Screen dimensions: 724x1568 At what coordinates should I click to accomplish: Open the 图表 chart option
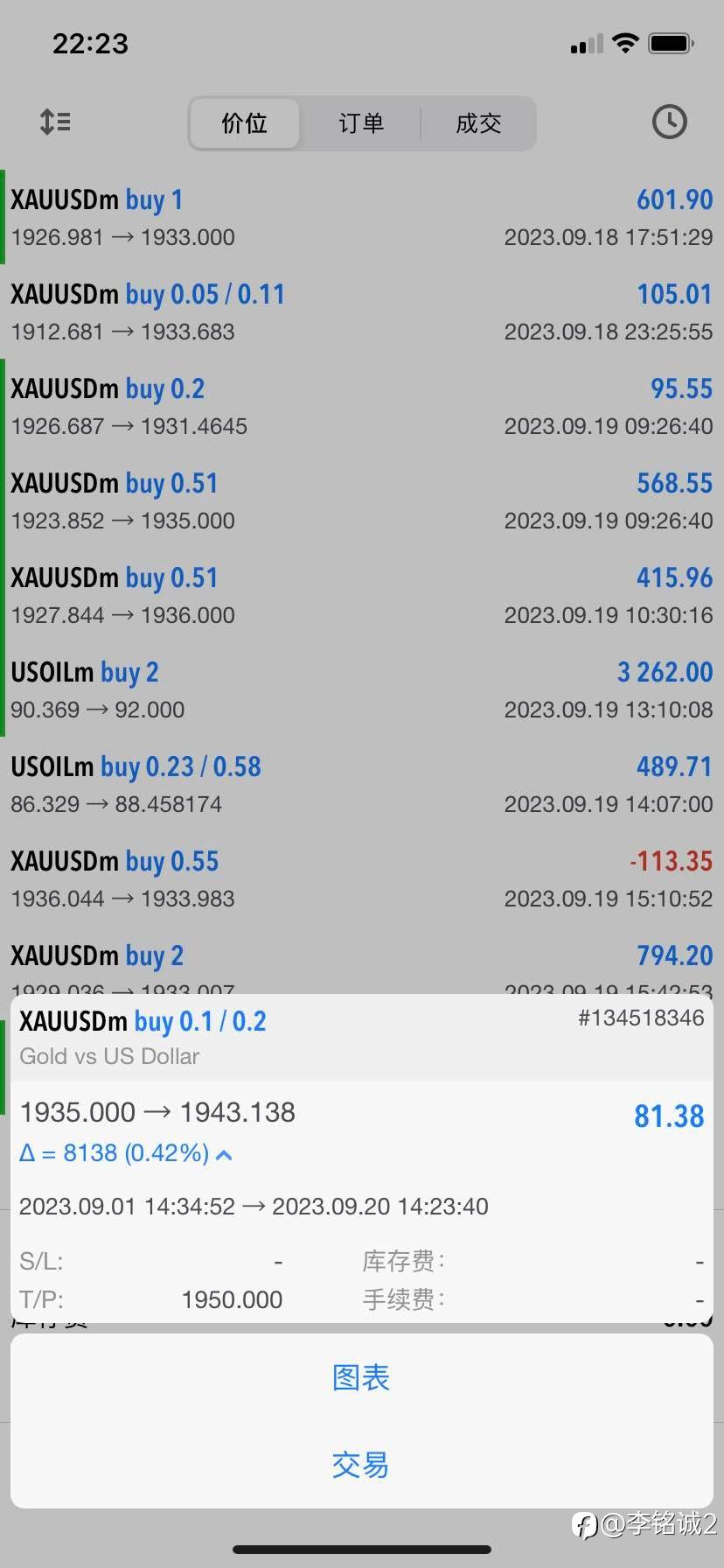pos(361,1377)
